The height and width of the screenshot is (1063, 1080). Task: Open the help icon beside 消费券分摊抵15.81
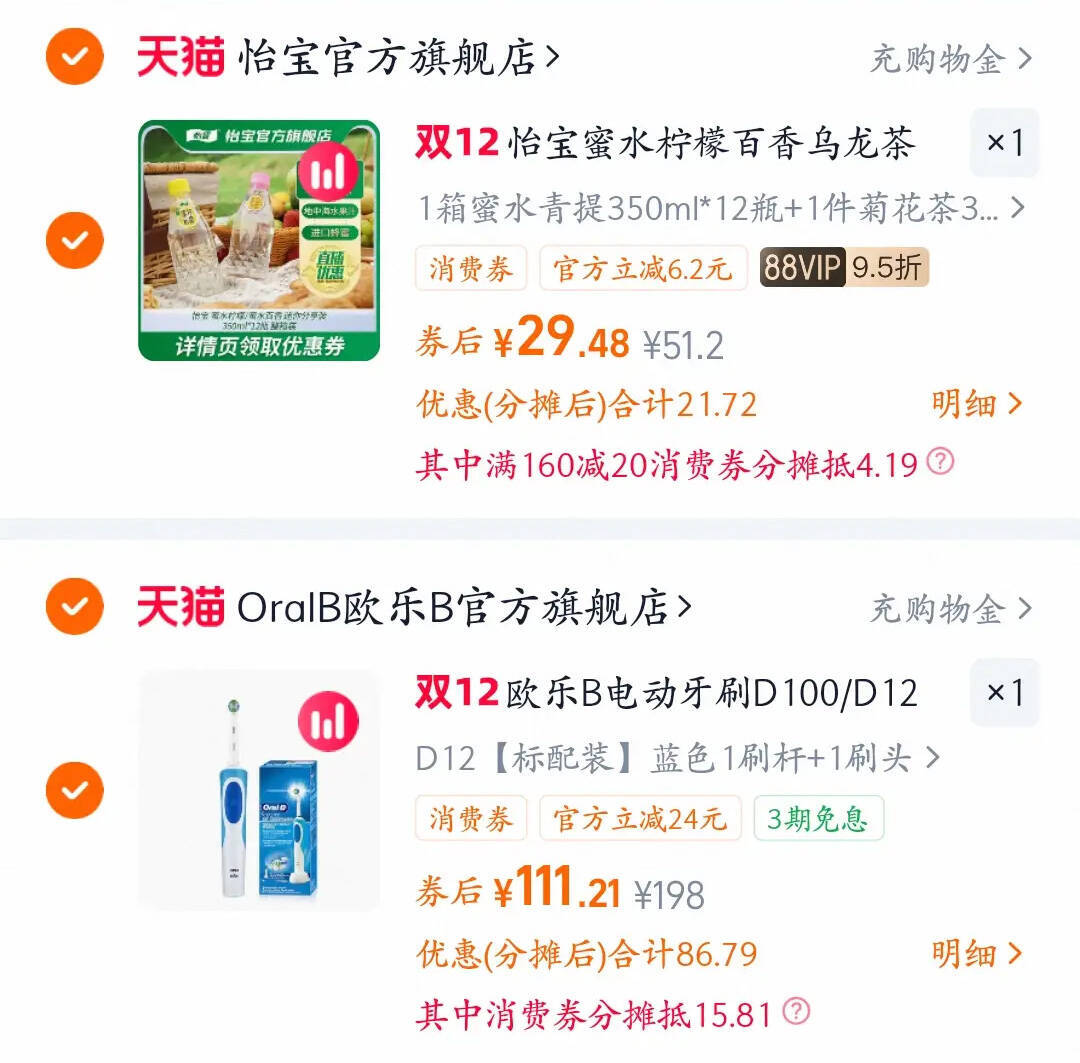tap(796, 1012)
